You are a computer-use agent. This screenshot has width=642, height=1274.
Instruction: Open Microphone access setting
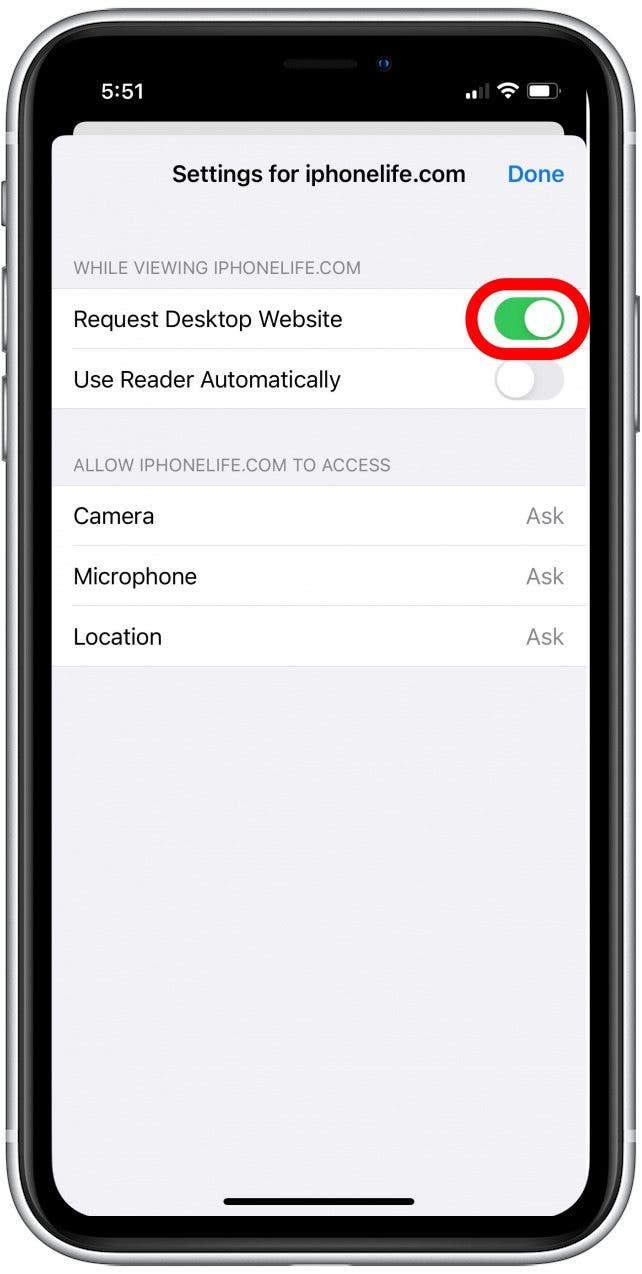(318, 576)
